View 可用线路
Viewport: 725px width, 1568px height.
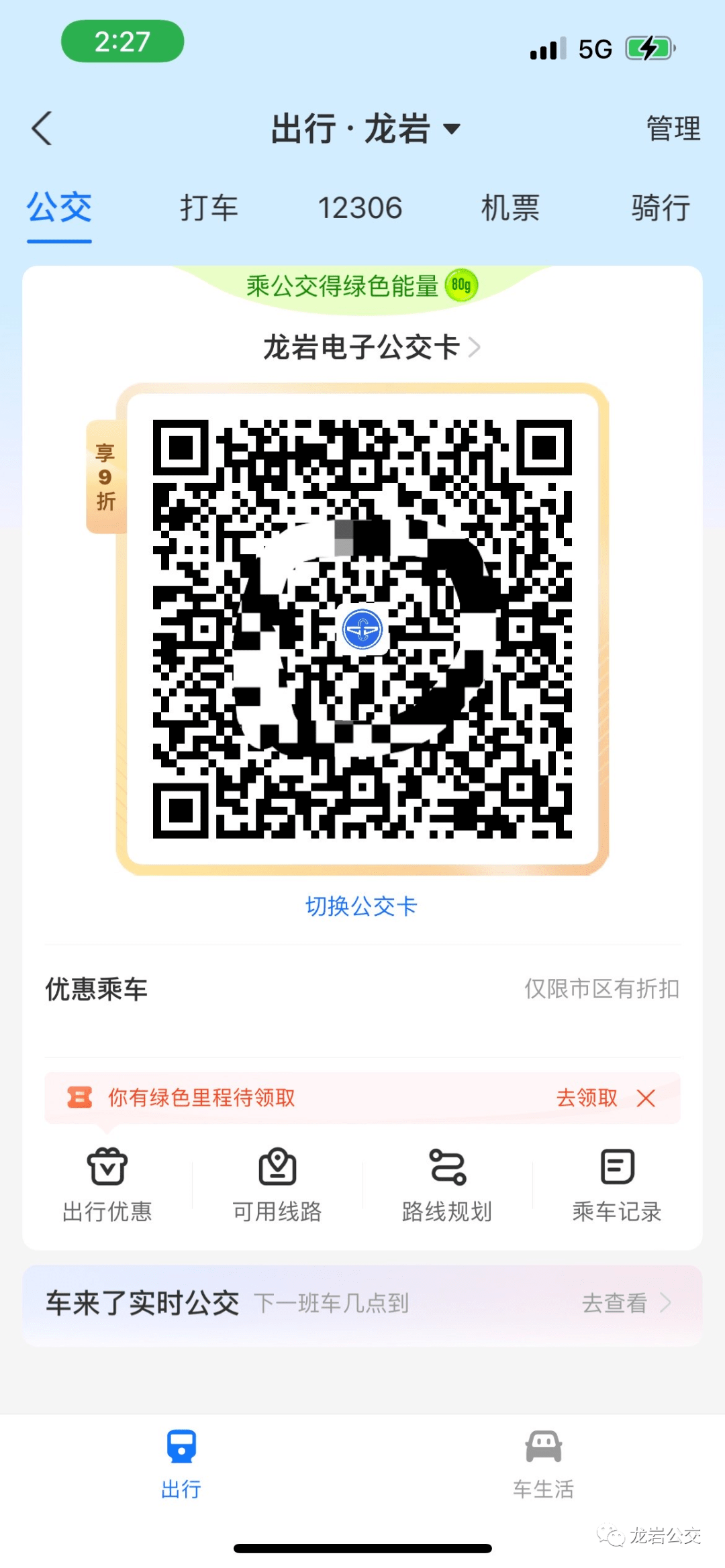[x=277, y=1184]
